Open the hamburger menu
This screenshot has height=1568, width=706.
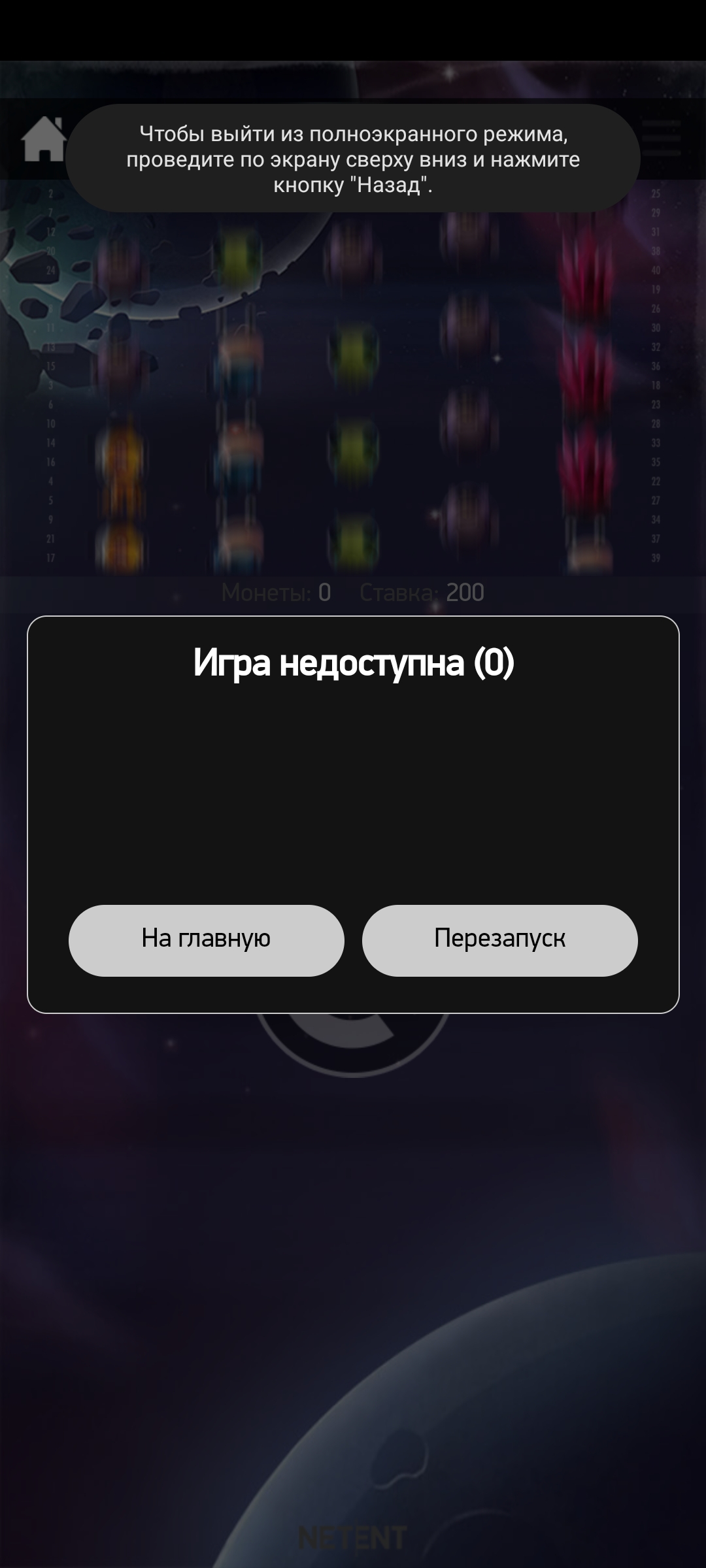pos(662,138)
